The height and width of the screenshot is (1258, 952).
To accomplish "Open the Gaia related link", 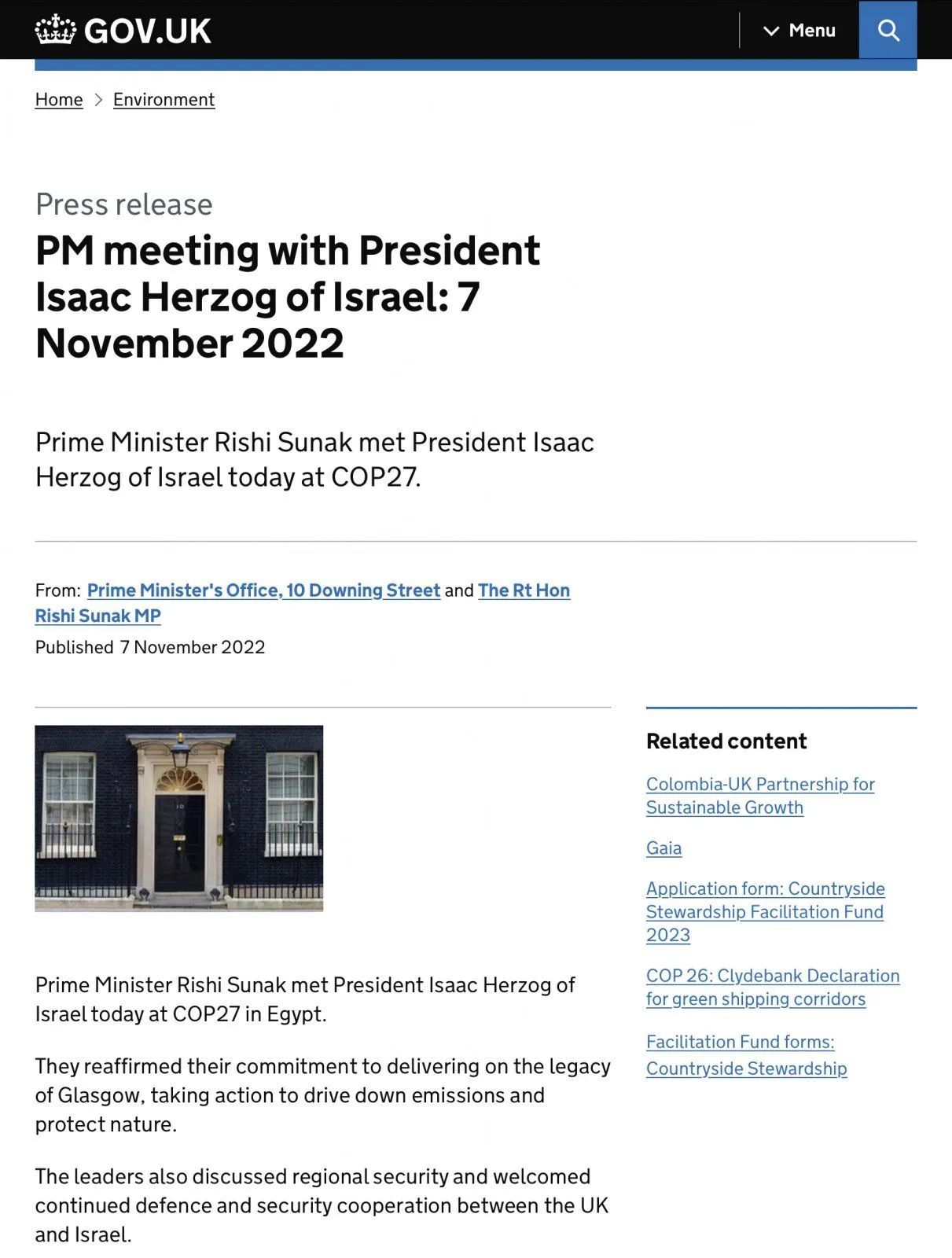I will (x=663, y=848).
